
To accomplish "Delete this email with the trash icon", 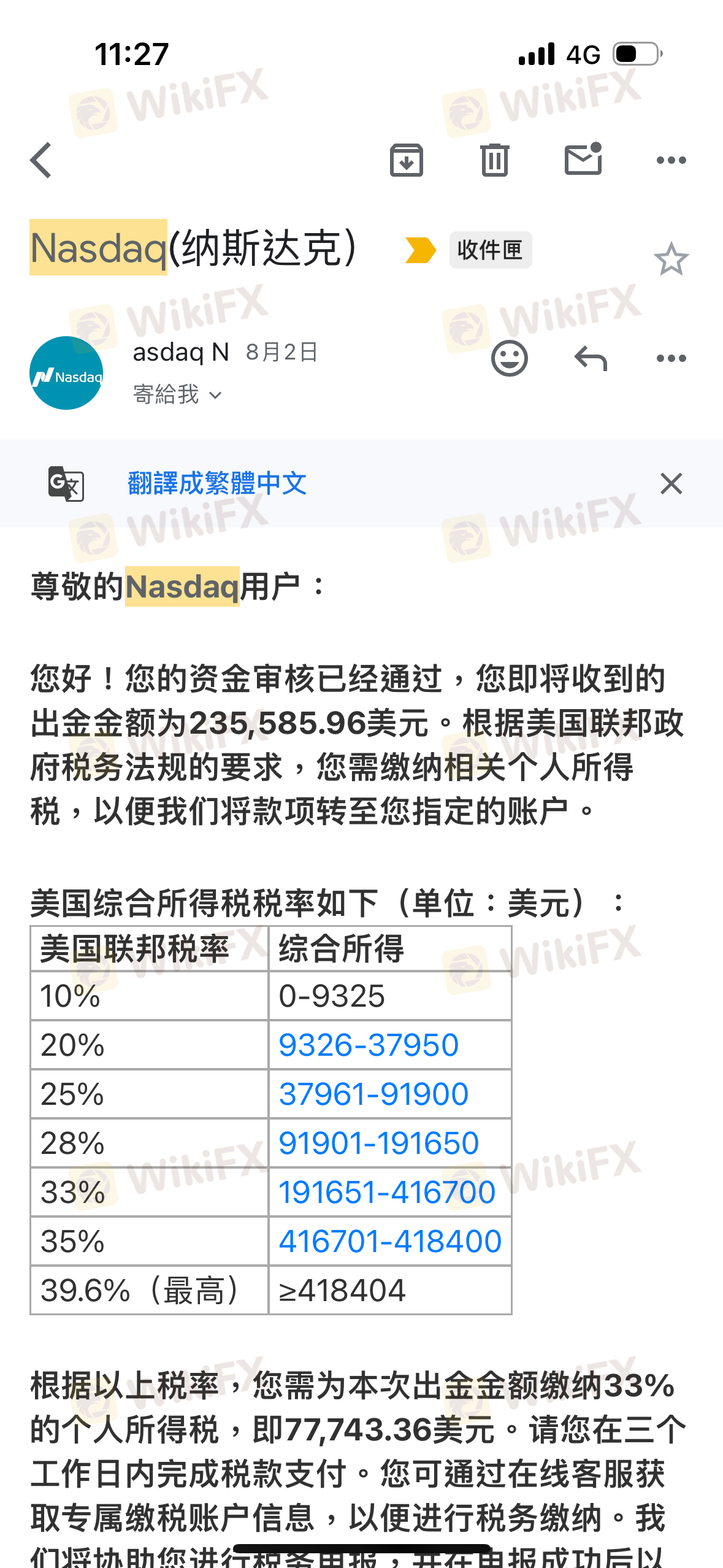I will (x=495, y=161).
